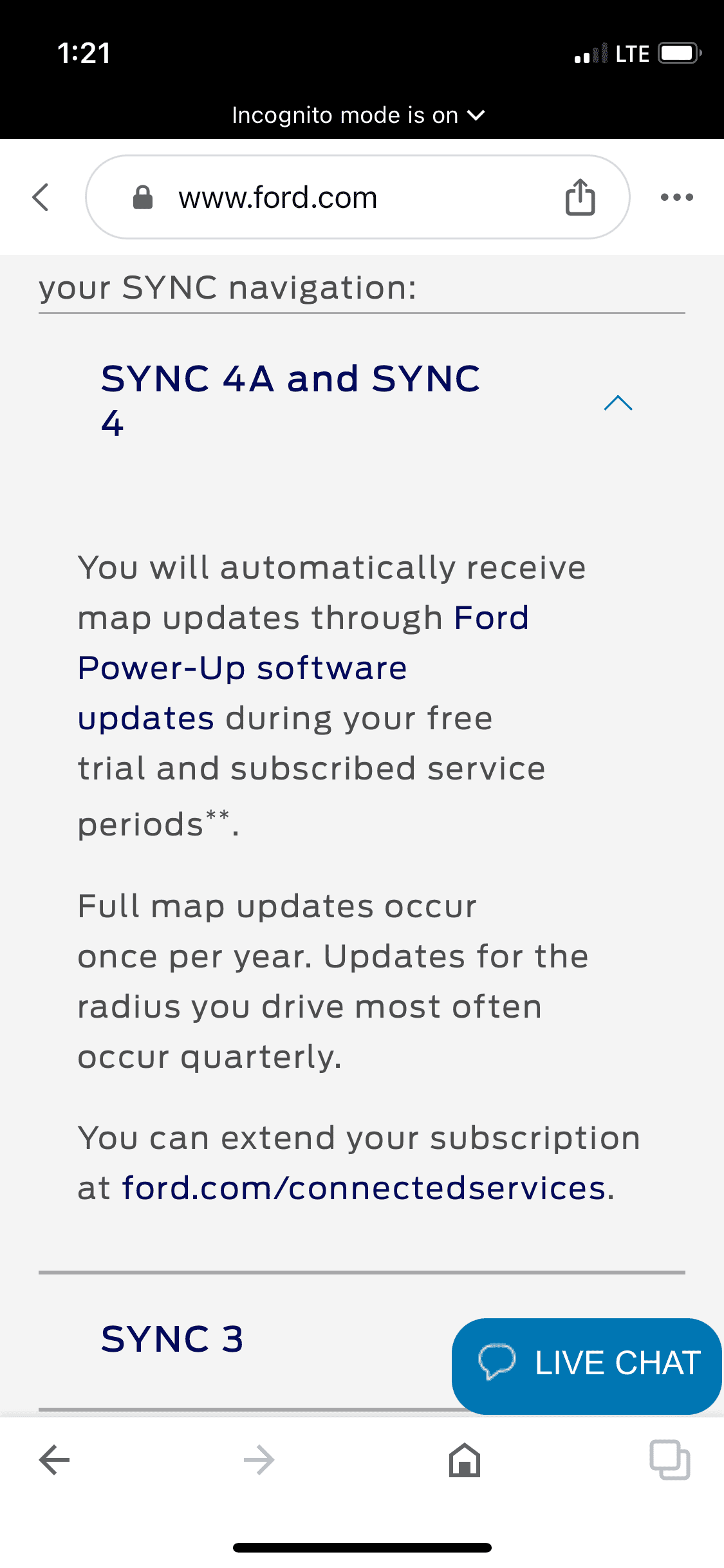Open the three-dot browser menu
724x1568 pixels.
tap(676, 197)
